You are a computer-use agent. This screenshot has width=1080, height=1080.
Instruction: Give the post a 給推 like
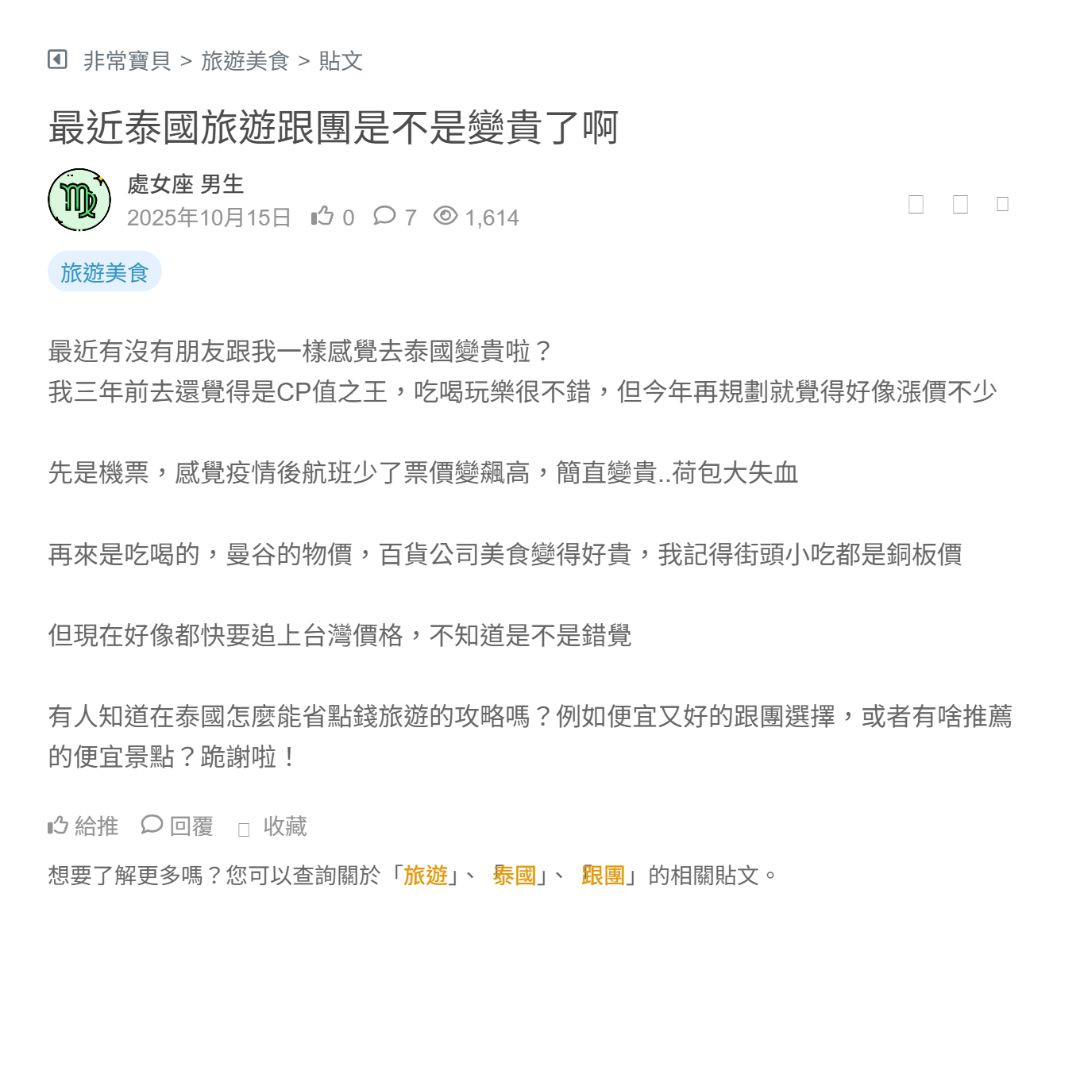(x=83, y=826)
